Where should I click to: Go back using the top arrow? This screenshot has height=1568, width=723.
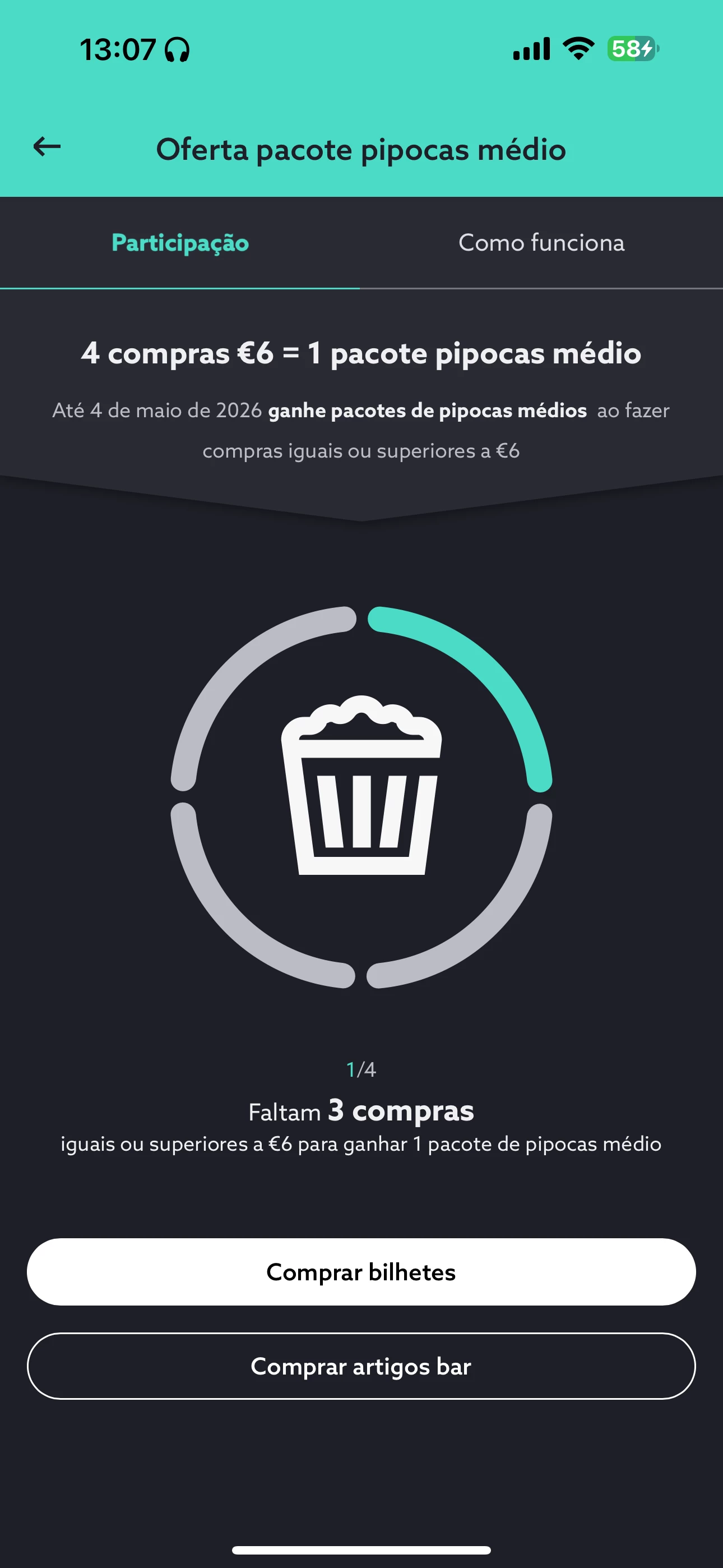pyautogui.click(x=47, y=147)
